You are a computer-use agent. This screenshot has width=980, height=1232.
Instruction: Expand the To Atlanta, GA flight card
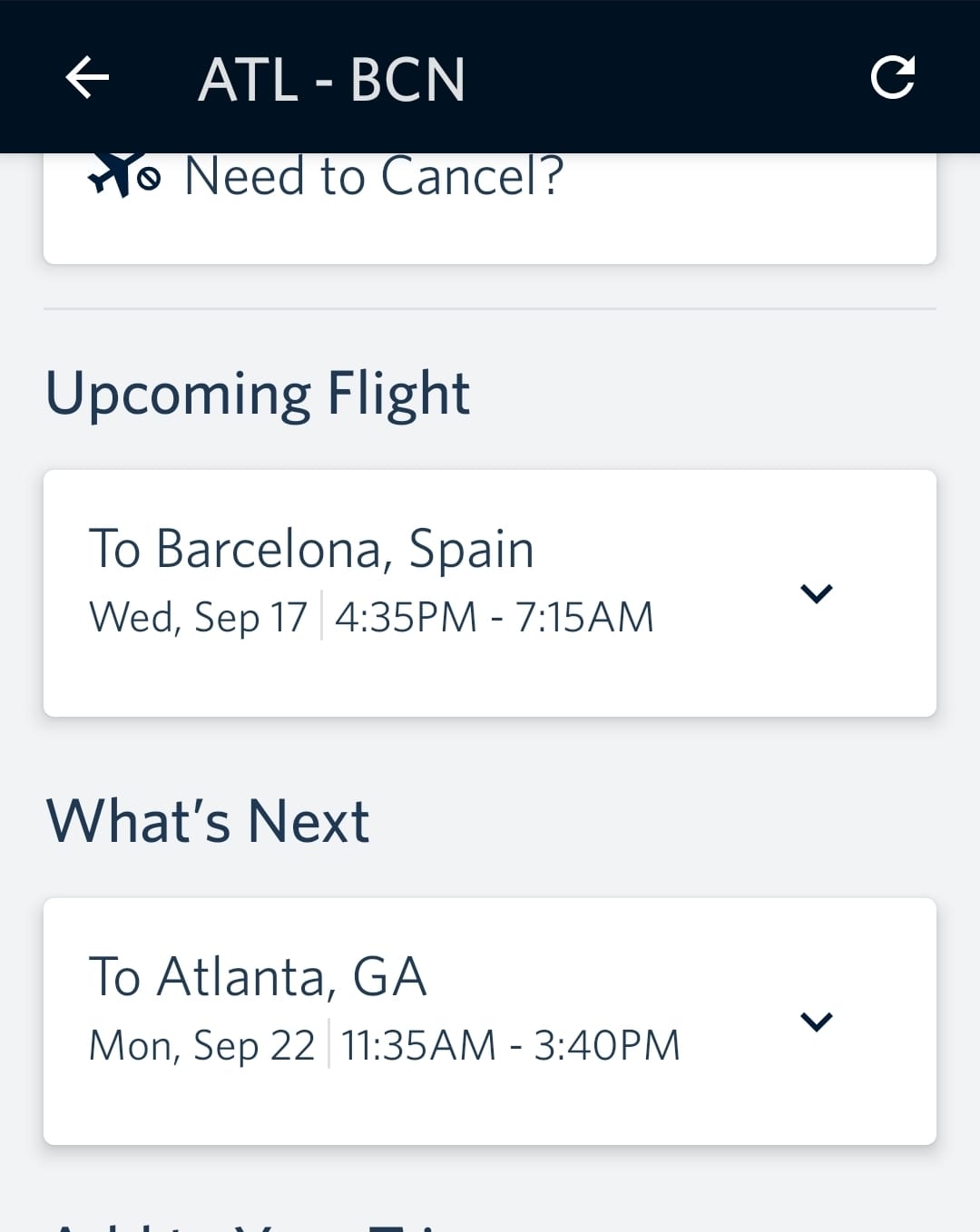[816, 1021]
